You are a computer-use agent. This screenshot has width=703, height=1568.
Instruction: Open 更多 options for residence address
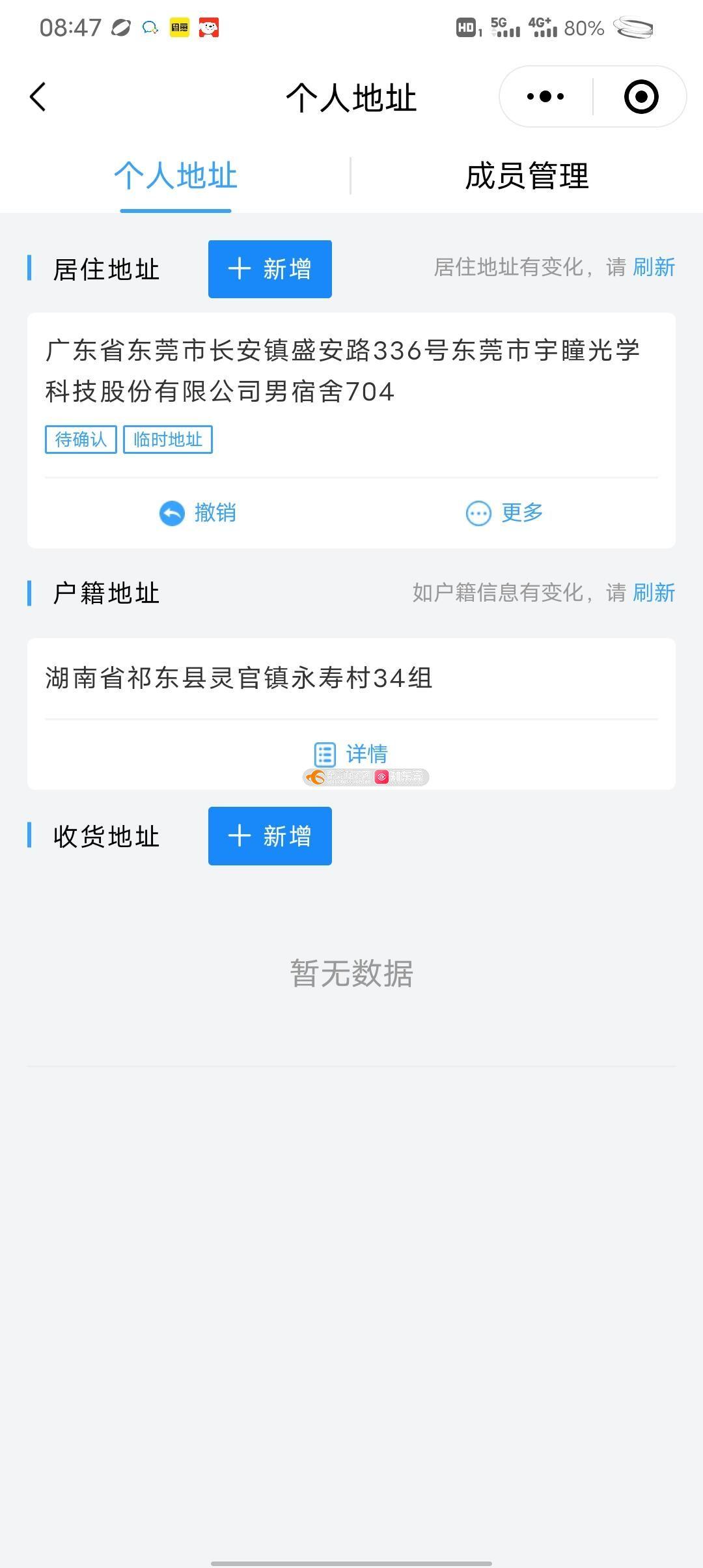(x=504, y=513)
